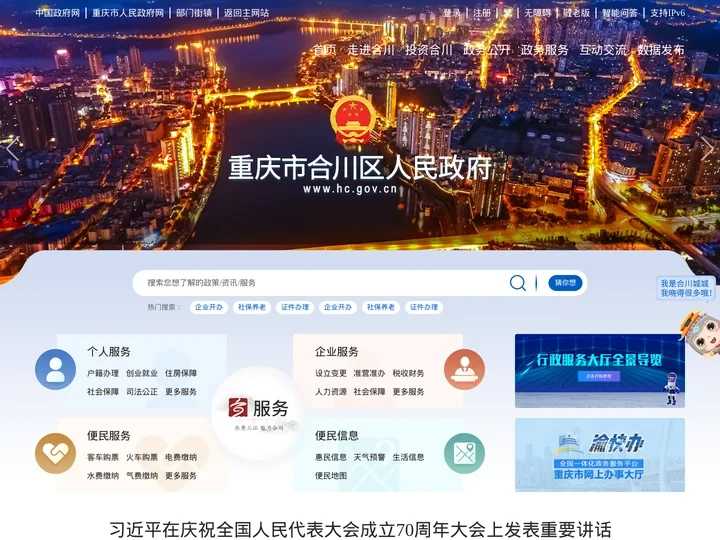Tap the magnifier search icon
The width and height of the screenshot is (720, 540).
click(x=517, y=283)
